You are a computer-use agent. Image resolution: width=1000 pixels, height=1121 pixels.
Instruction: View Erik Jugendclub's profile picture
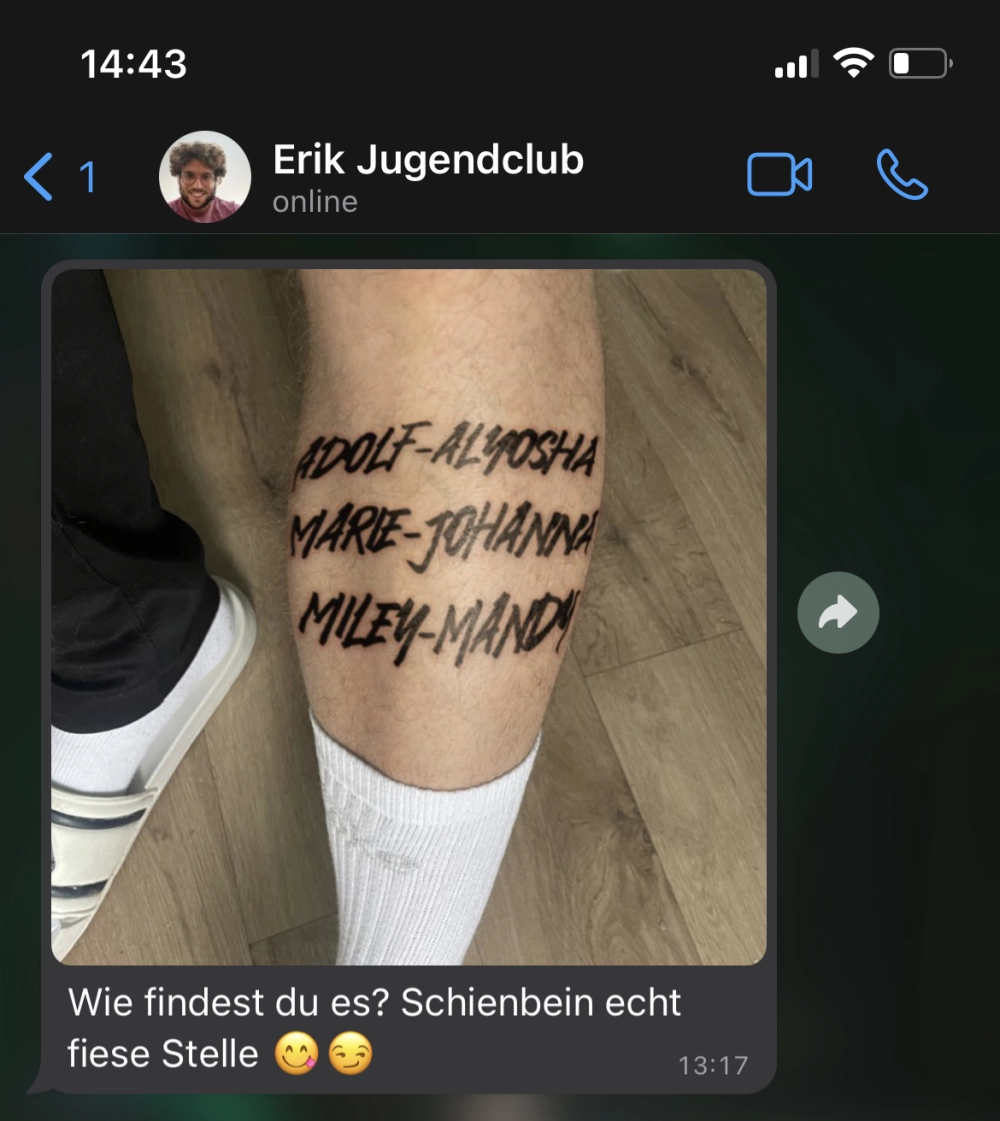pyautogui.click(x=205, y=177)
